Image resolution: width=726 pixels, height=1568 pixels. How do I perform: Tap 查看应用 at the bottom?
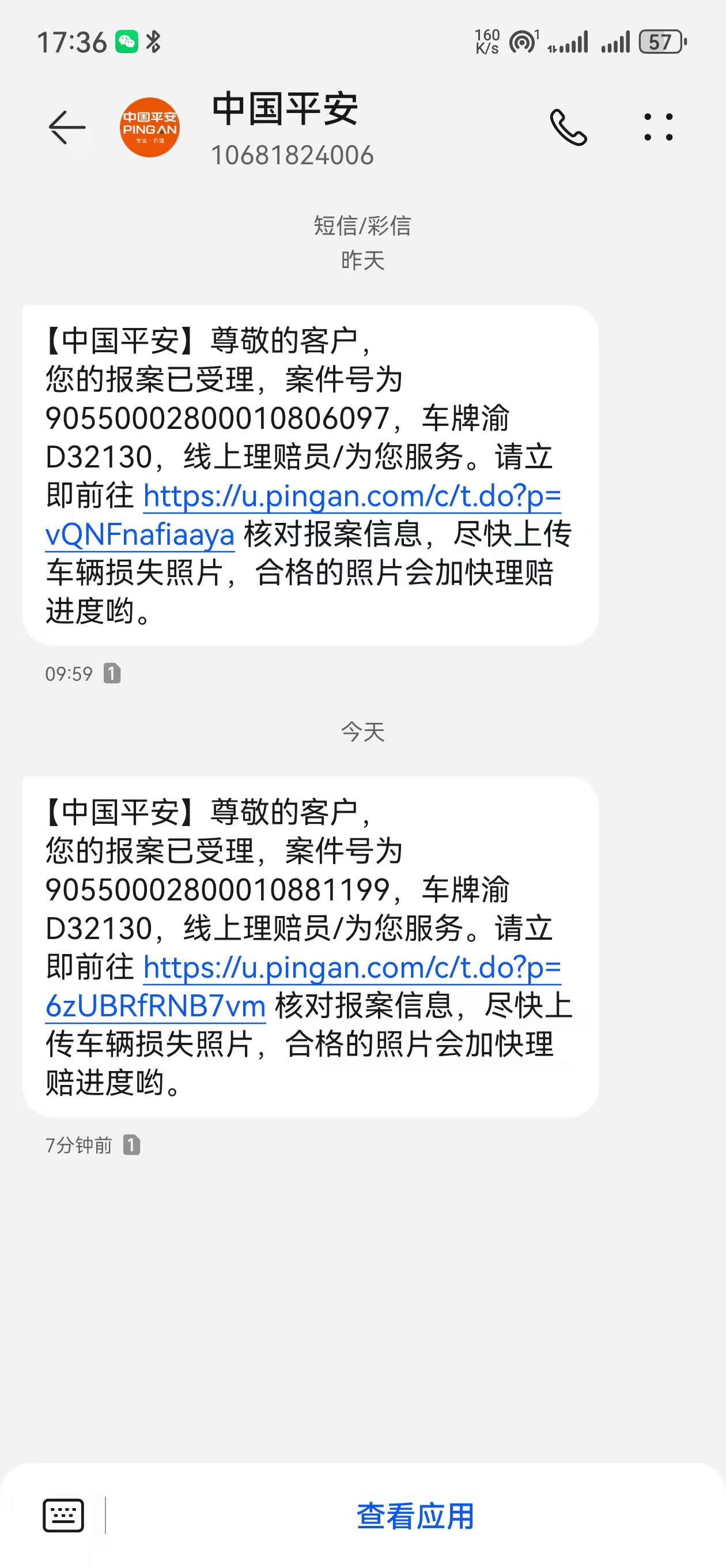415,1516
